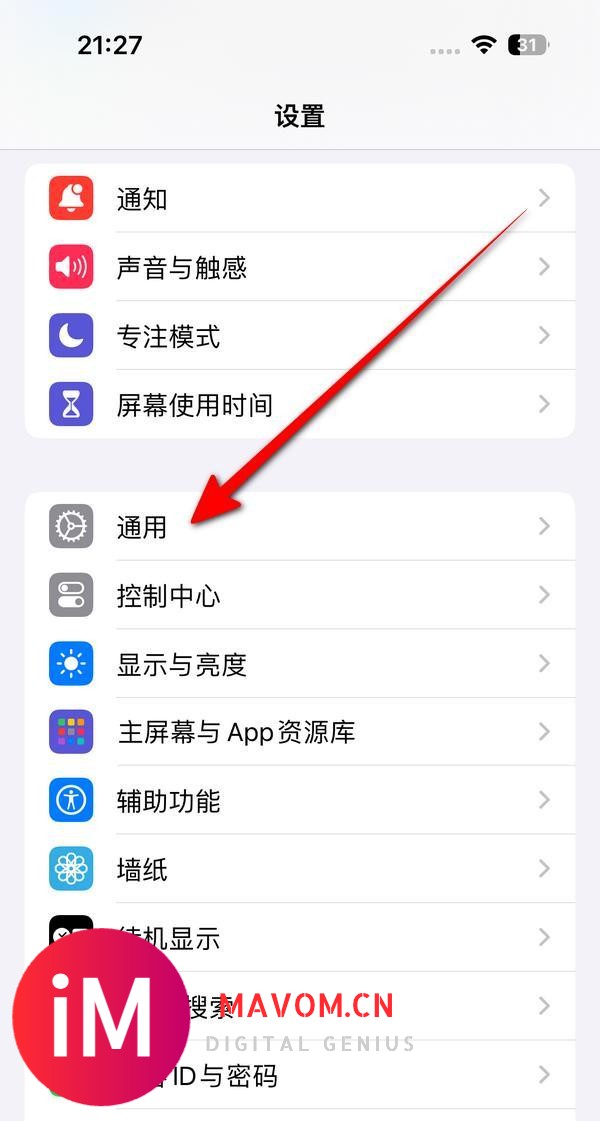Open 屏幕使用时间 settings
This screenshot has height=1121, width=600.
pos(300,404)
